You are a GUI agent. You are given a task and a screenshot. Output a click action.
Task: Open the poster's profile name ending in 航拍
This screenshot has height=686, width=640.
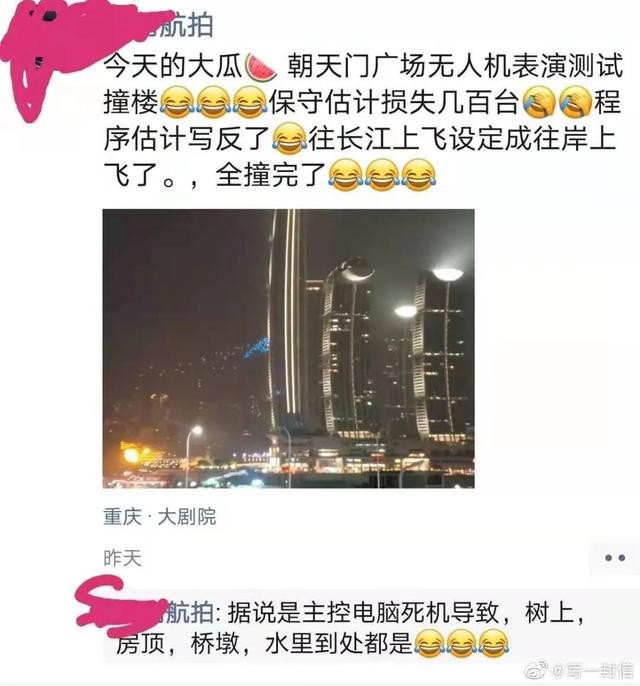pyautogui.click(x=190, y=25)
